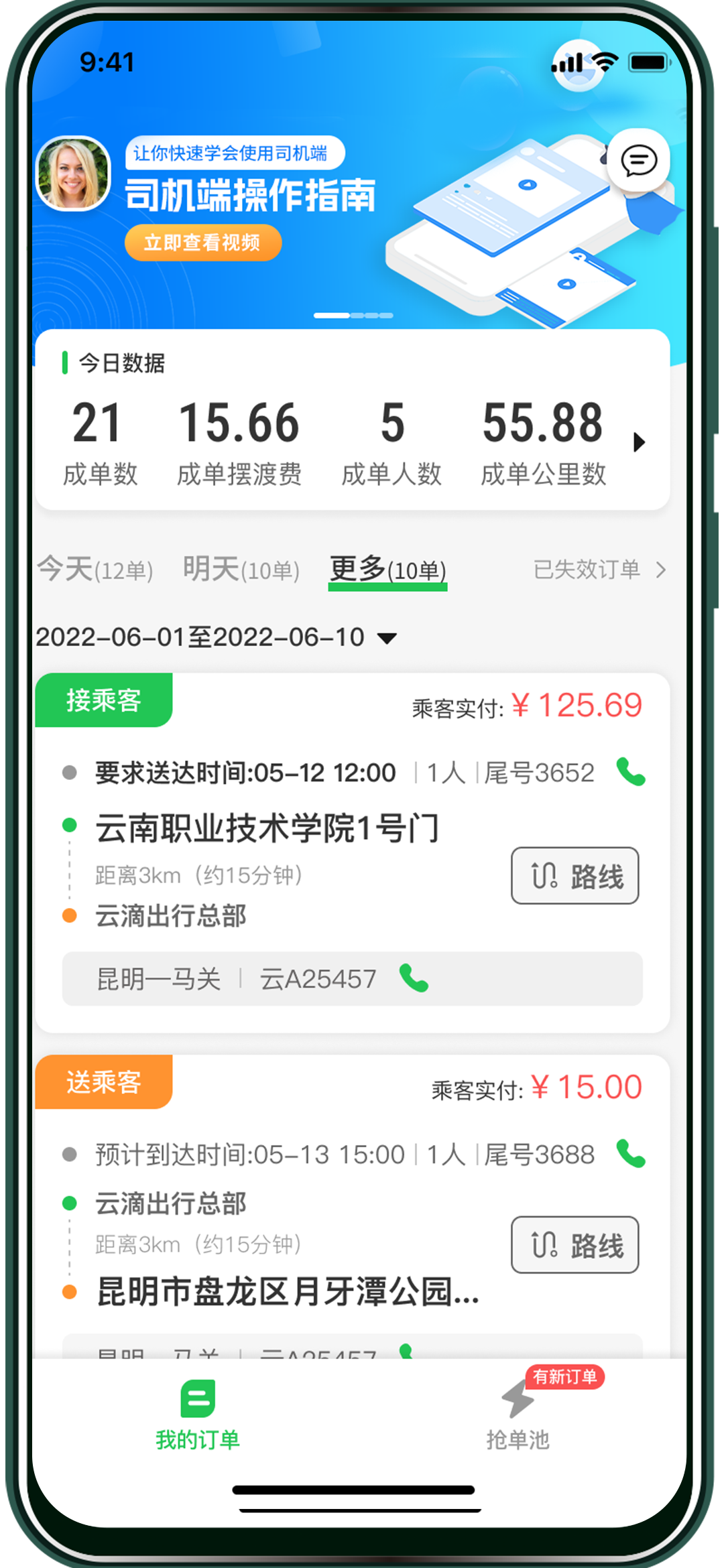Open the driver profile avatar
724x1568 pixels.
coord(72,174)
